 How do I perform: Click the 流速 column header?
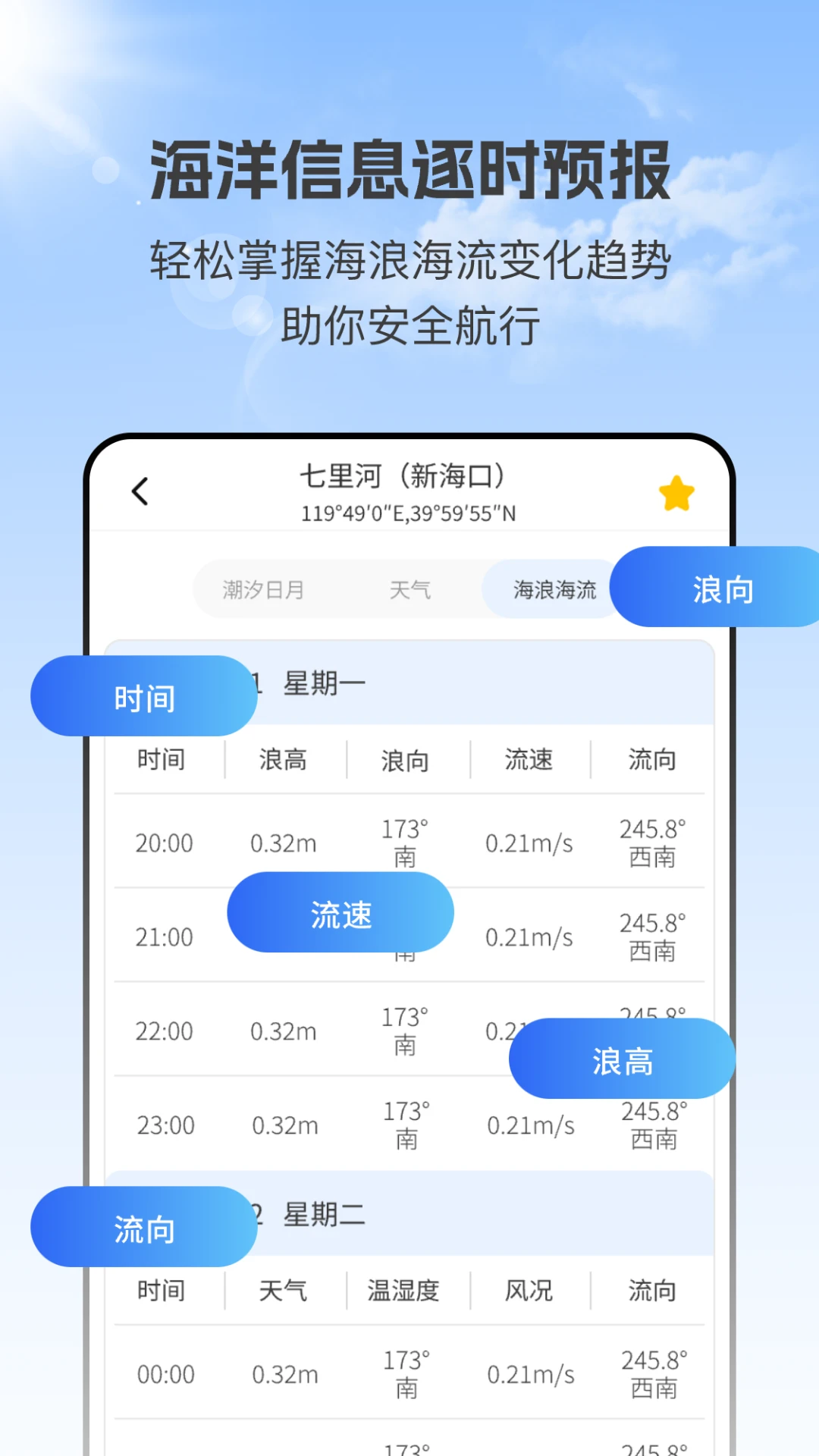529,759
